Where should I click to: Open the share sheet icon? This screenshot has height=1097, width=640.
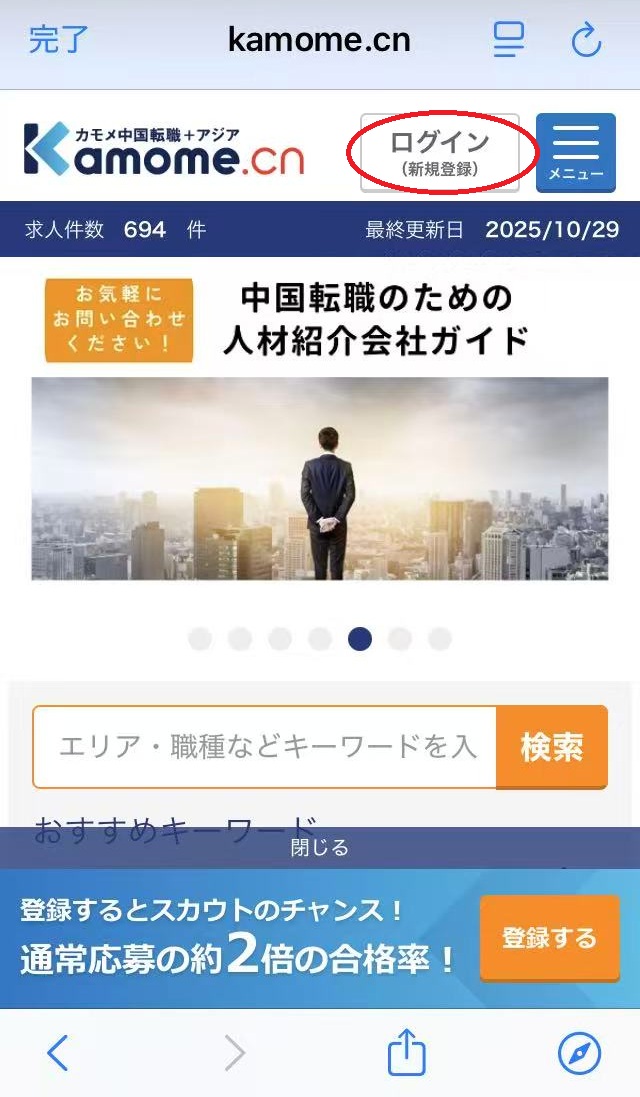407,1053
